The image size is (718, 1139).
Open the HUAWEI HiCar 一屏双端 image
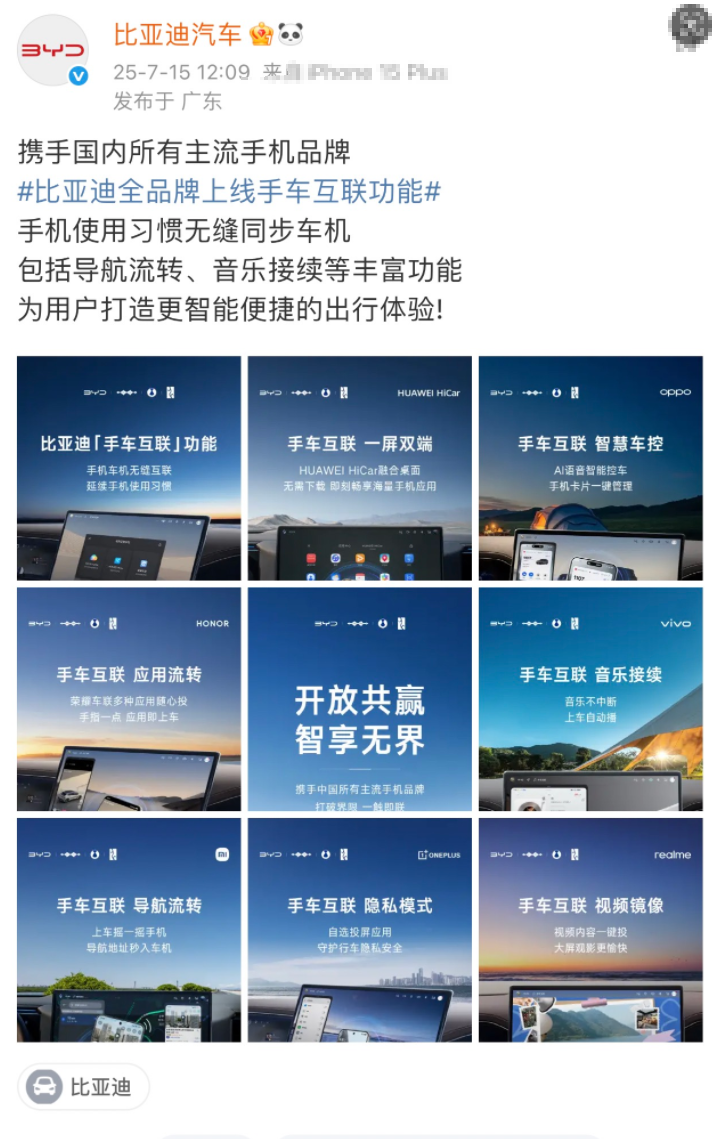coord(360,468)
